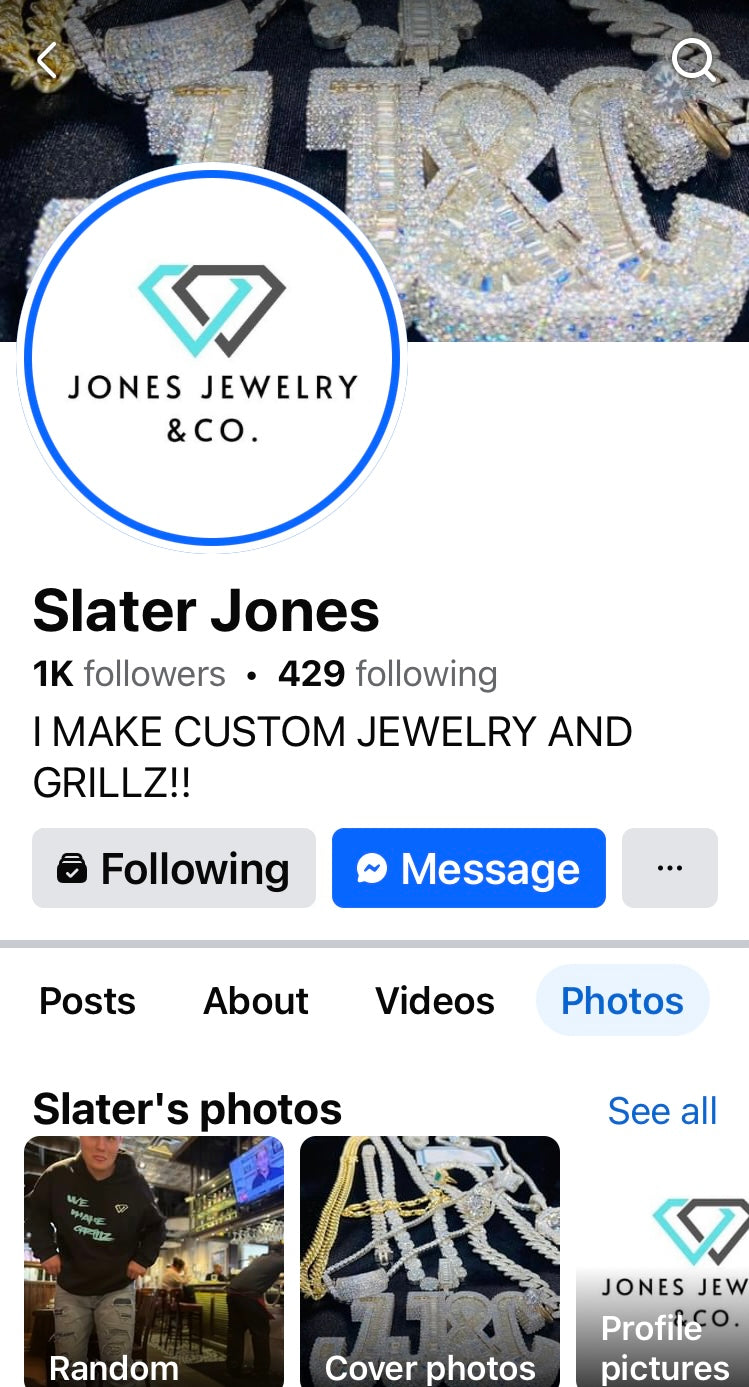Viewport: 749px width, 1387px height.
Task: Switch to the Photos tab
Action: [622, 1000]
